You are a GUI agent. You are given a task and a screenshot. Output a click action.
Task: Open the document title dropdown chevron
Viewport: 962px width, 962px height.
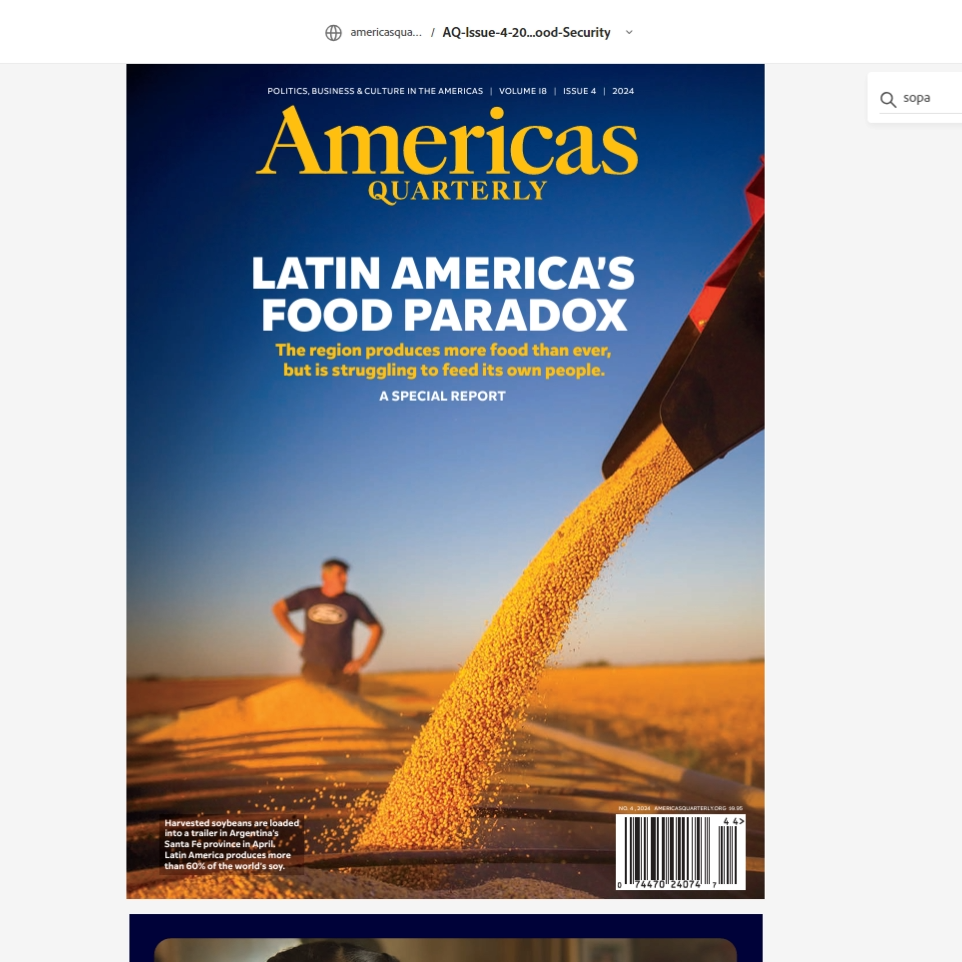coord(629,32)
